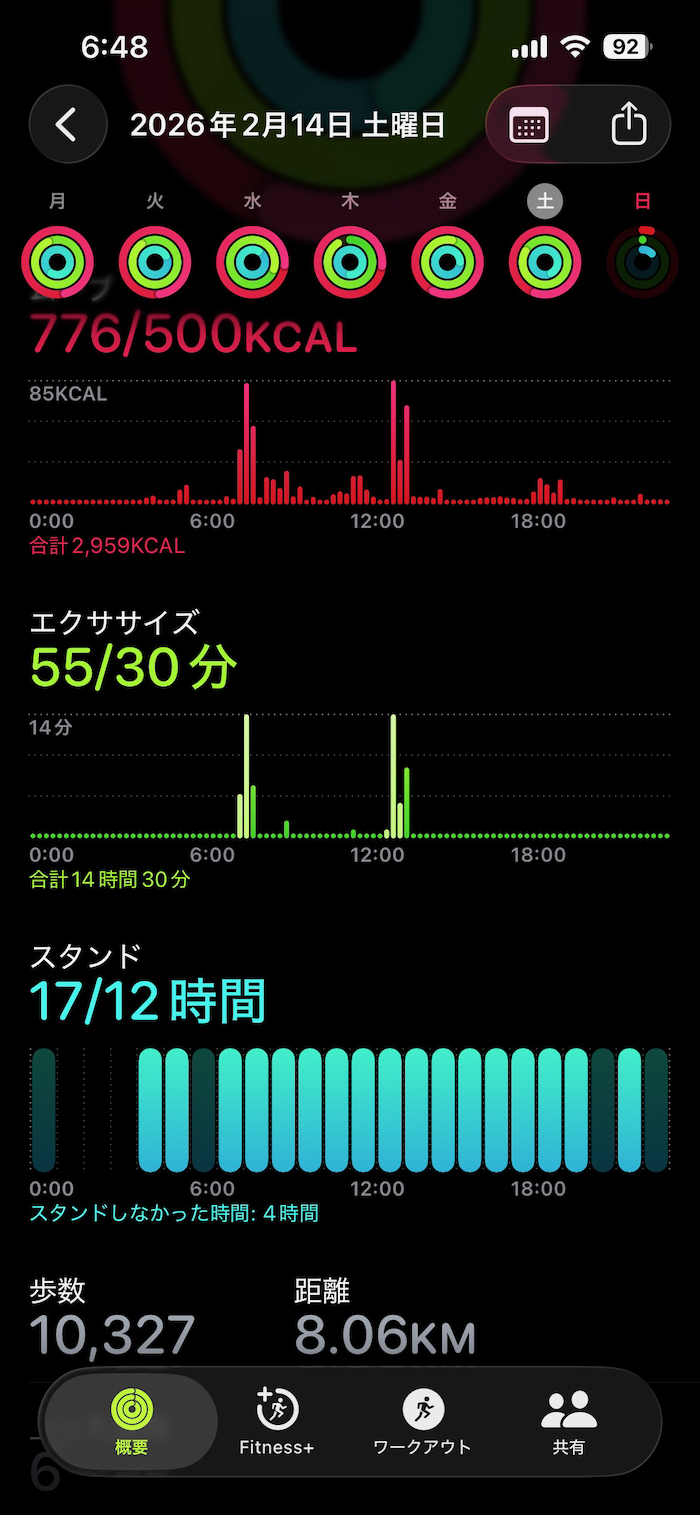The image size is (700, 1515).
Task: Select Thursday's activity rings
Action: 350,263
